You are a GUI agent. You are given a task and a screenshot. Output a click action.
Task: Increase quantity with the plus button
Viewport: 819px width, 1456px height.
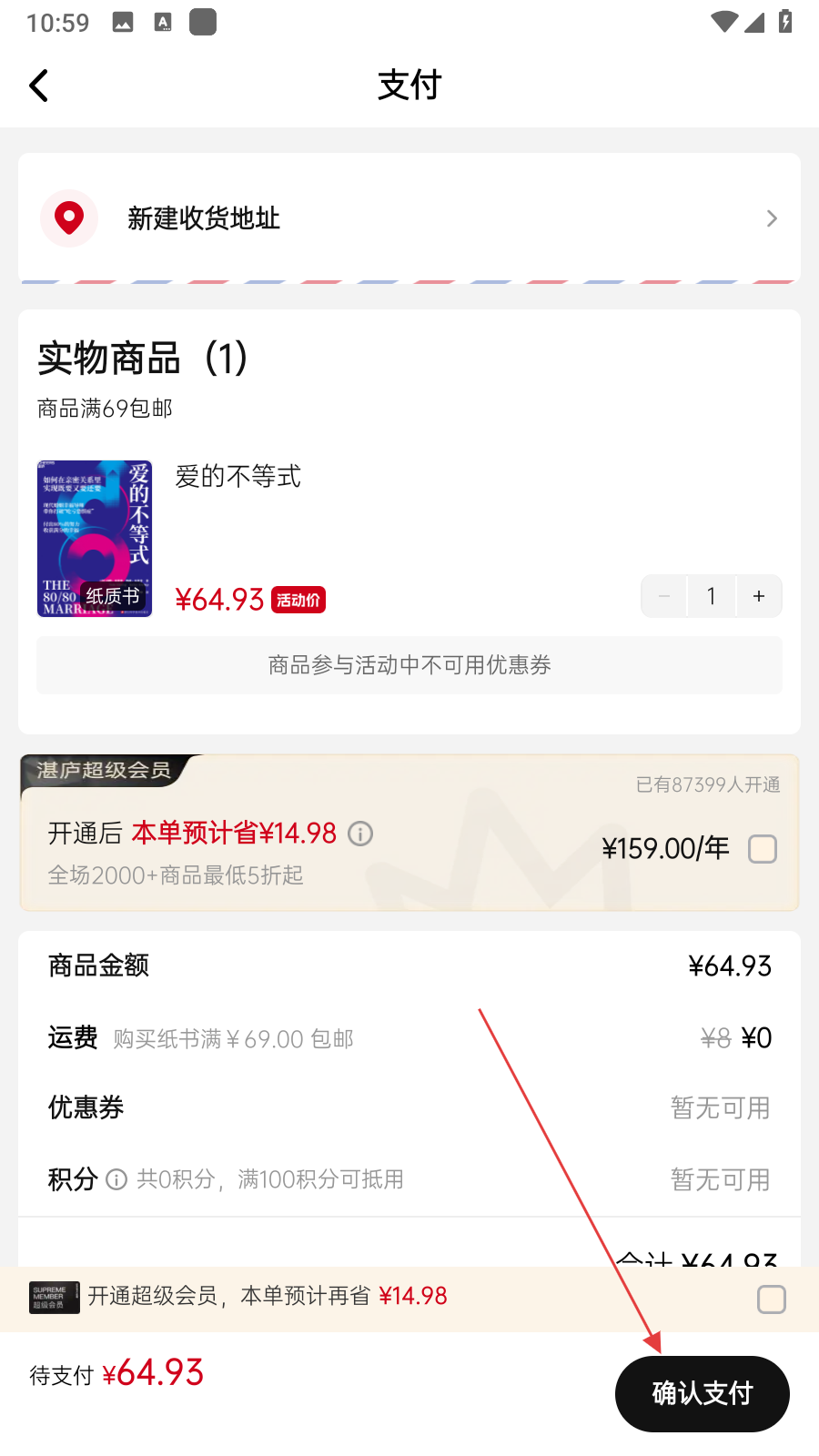(758, 596)
